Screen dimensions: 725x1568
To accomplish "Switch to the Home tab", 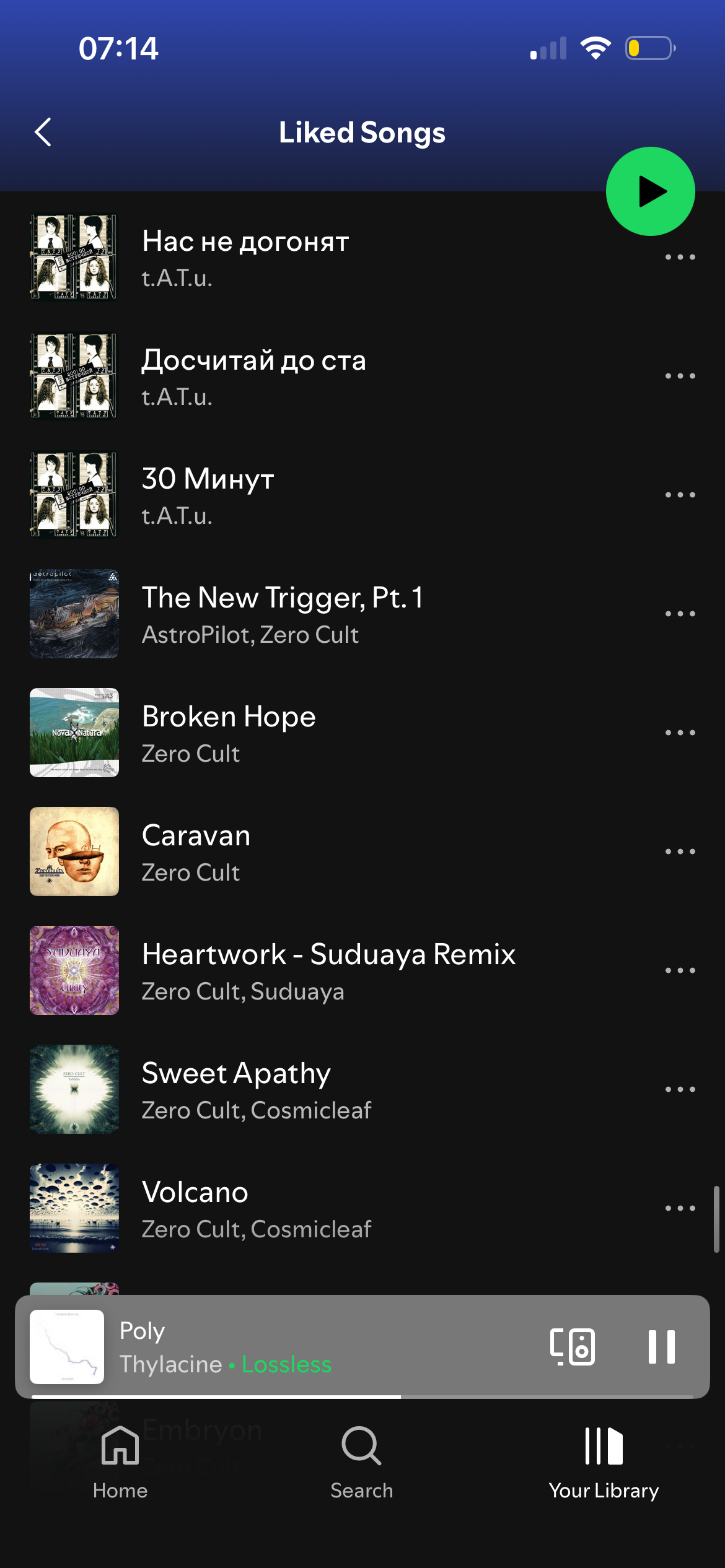I will [120, 1461].
